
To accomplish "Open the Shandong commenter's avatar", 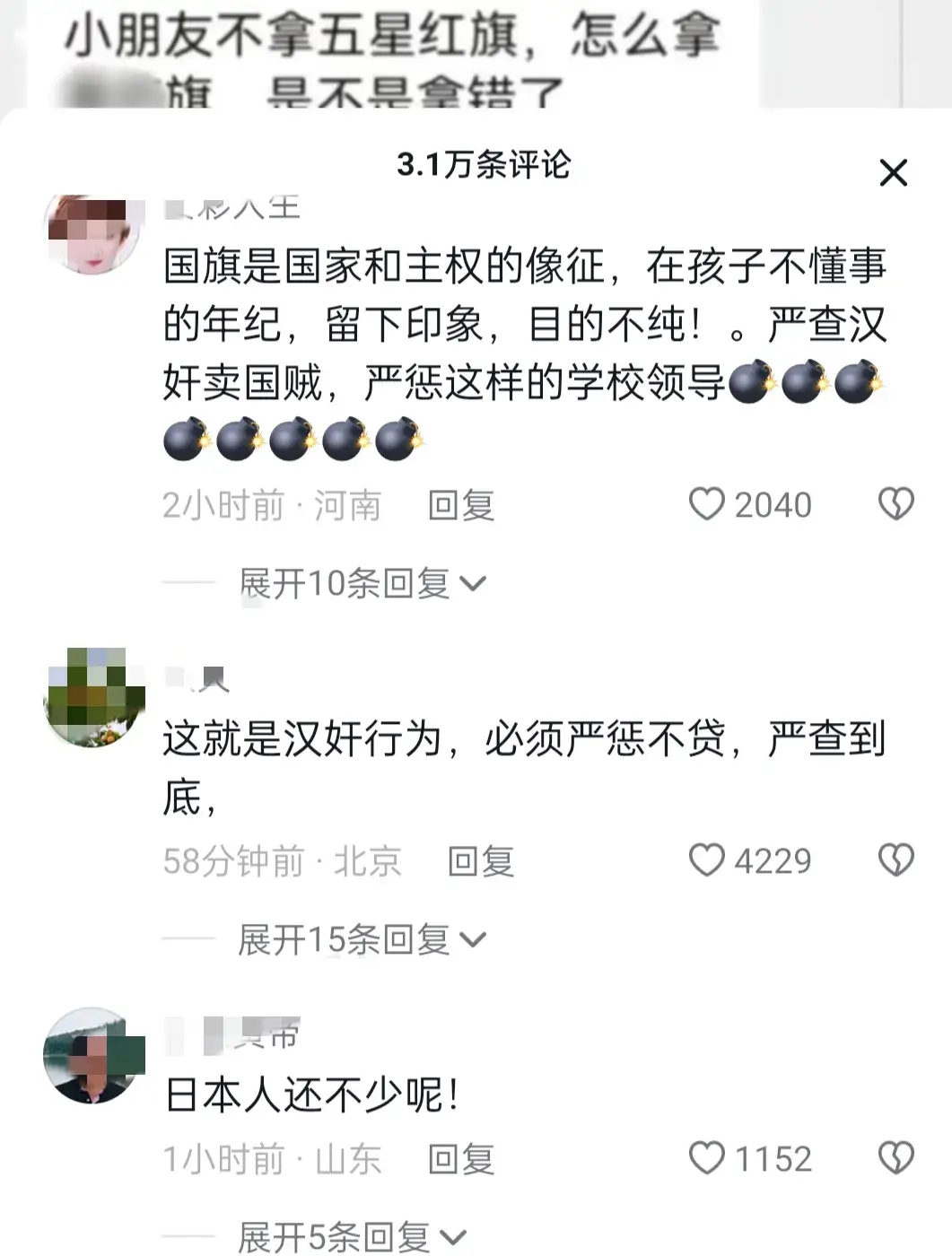I will [93, 1056].
